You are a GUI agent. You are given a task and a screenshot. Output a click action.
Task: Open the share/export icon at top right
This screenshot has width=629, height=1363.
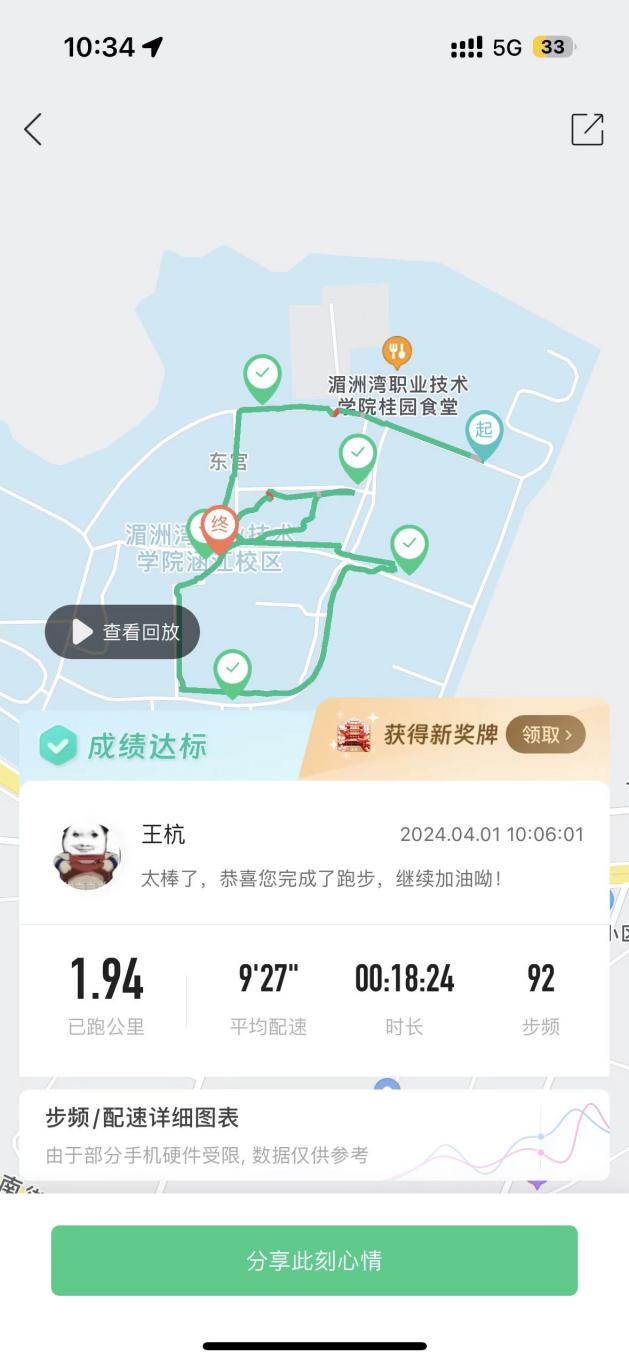pos(587,129)
